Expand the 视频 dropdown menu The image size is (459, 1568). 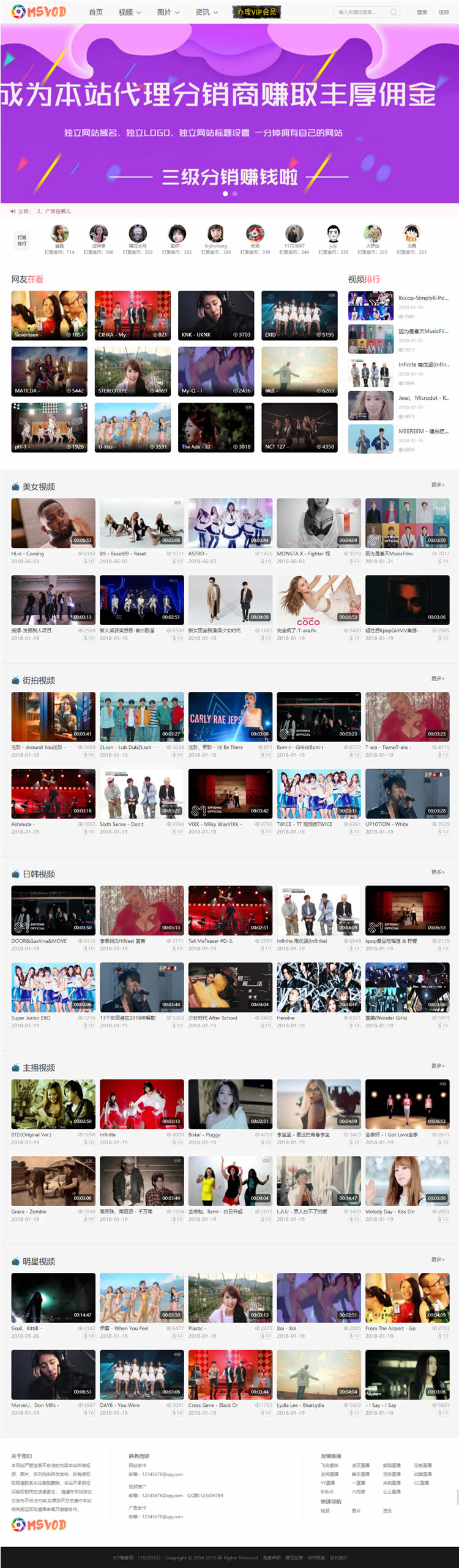[130, 12]
